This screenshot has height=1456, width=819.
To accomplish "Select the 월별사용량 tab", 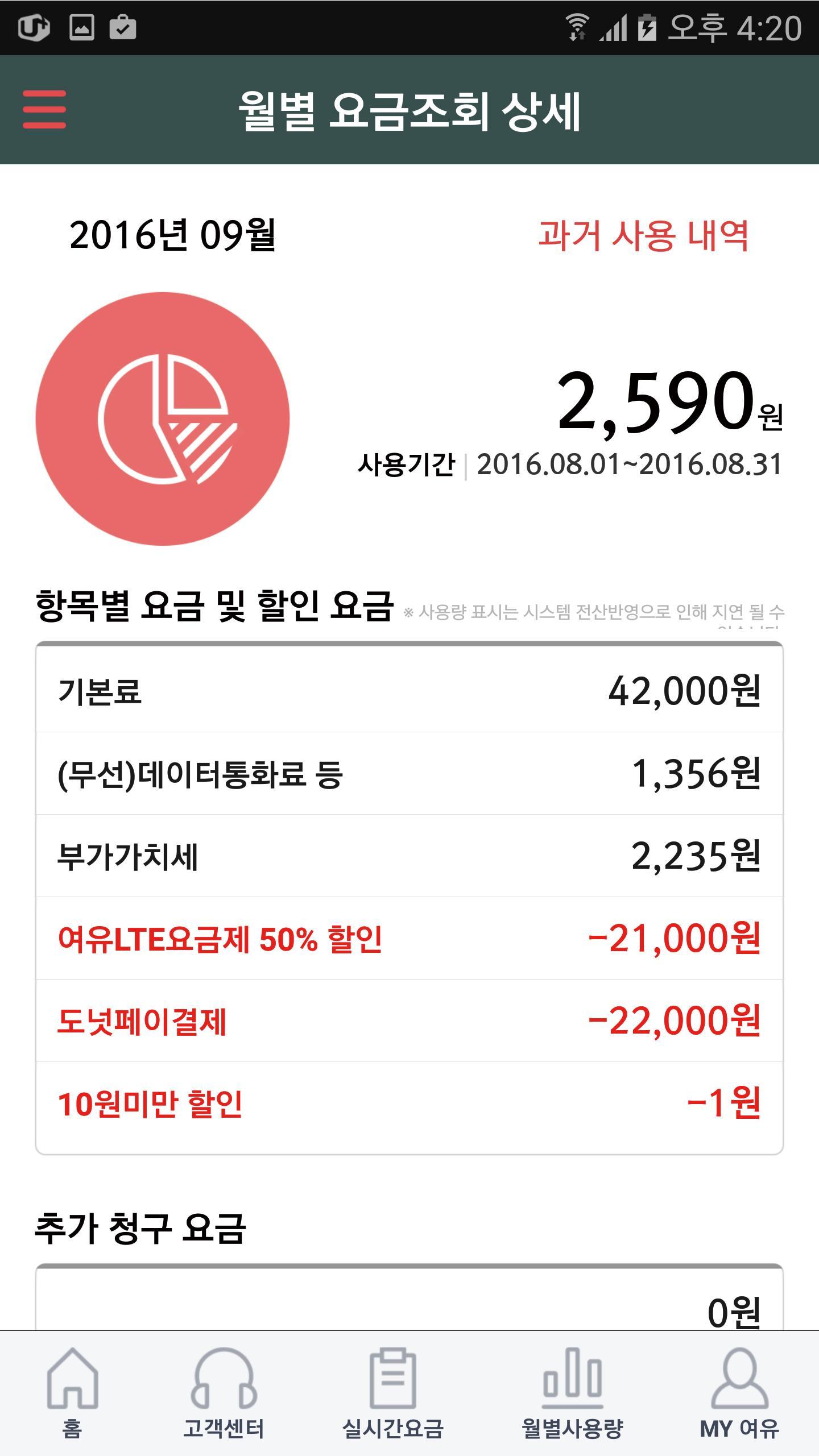I will pyautogui.click(x=572, y=1393).
